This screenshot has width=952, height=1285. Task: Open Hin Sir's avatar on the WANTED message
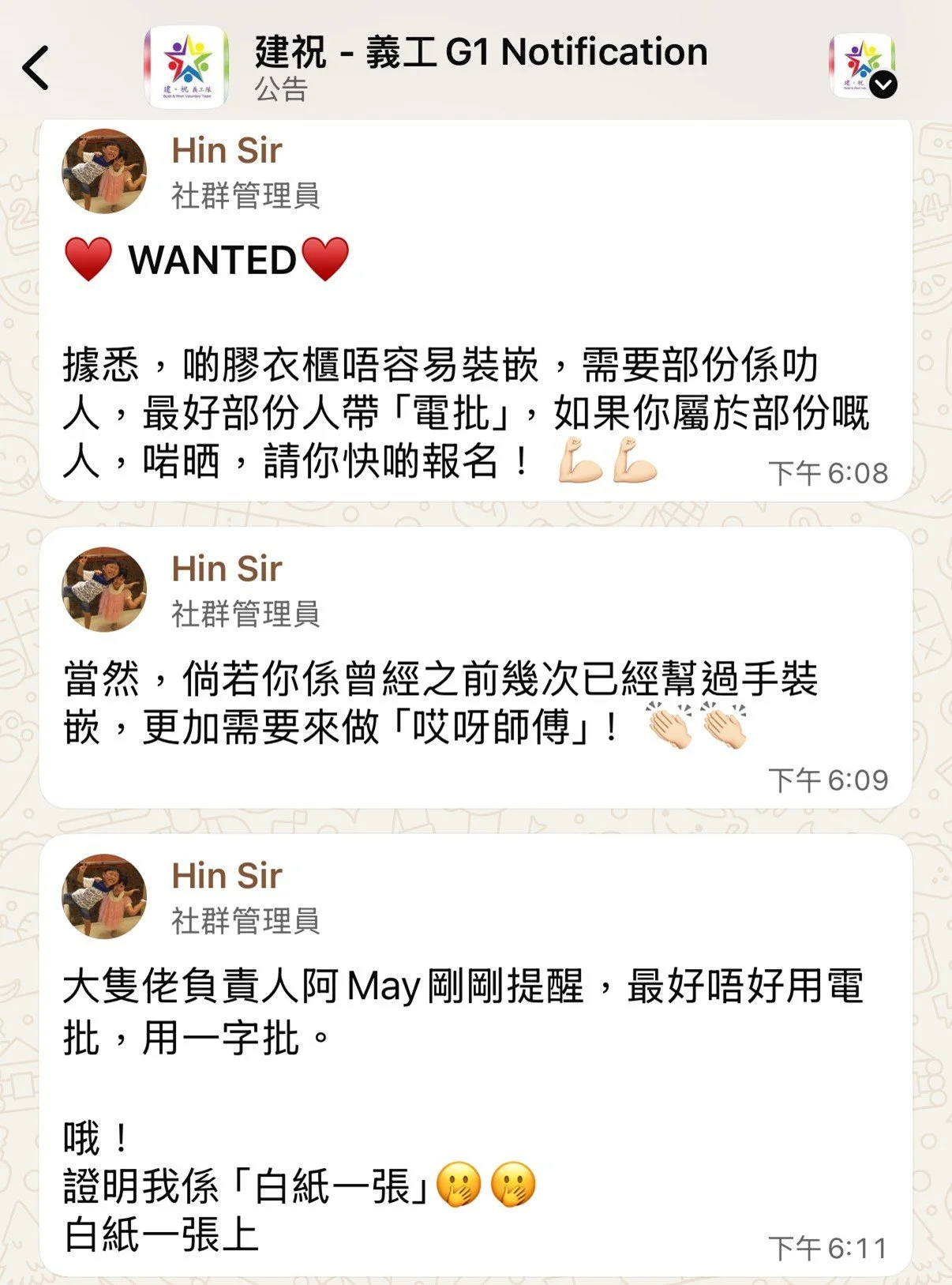coord(104,171)
